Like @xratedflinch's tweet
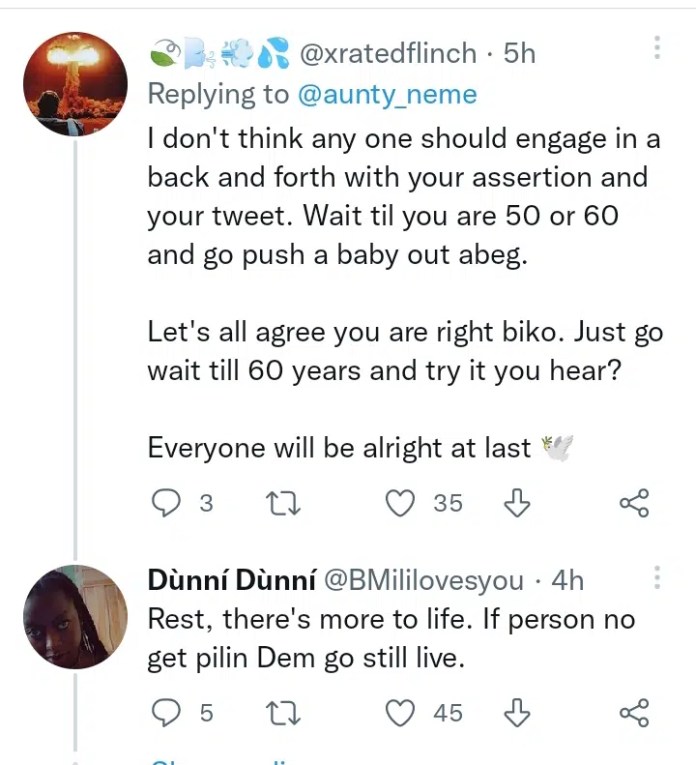This screenshot has width=696, height=765. (400, 503)
